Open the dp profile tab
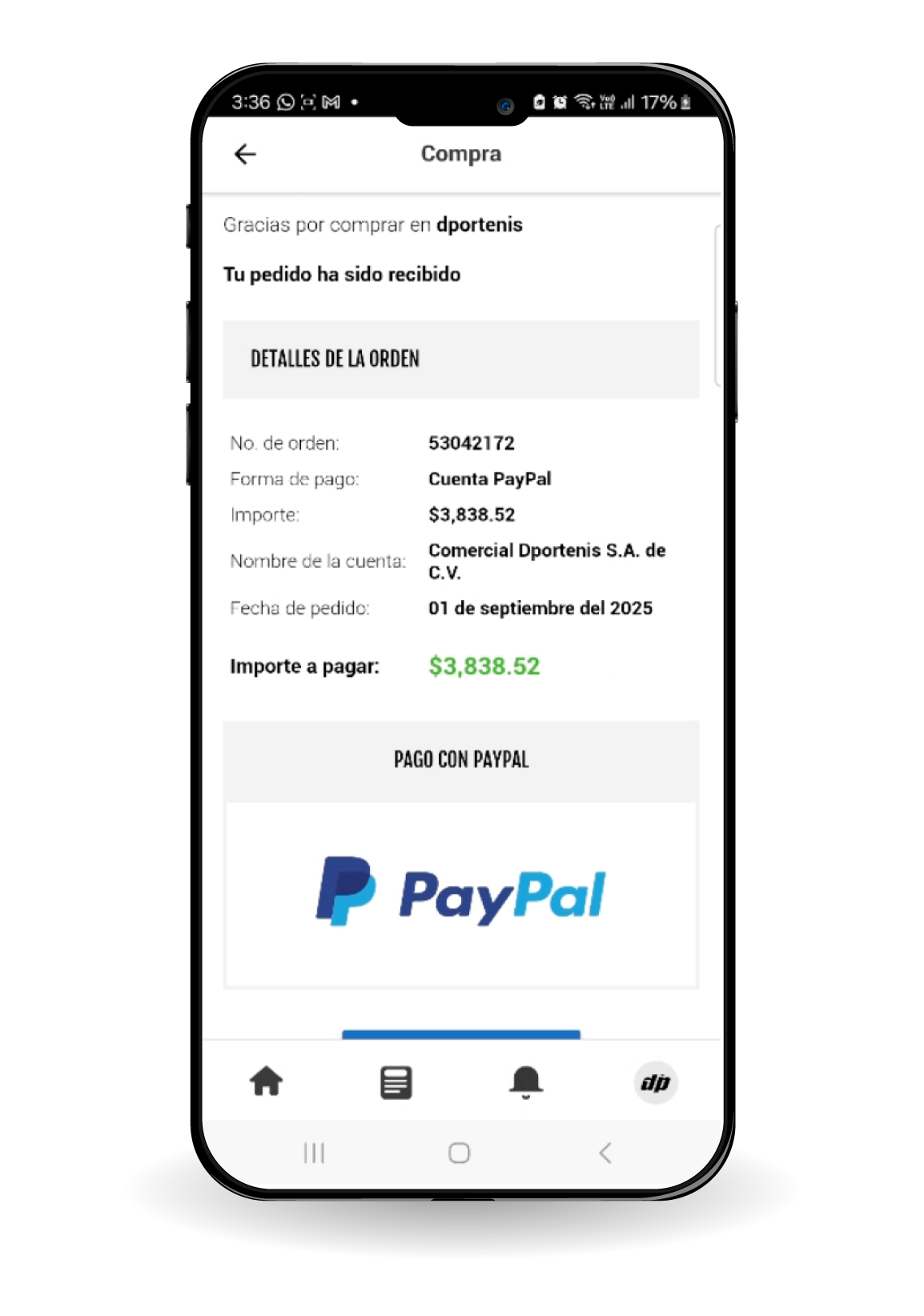Screen dimensions: 924x1316 click(656, 1083)
